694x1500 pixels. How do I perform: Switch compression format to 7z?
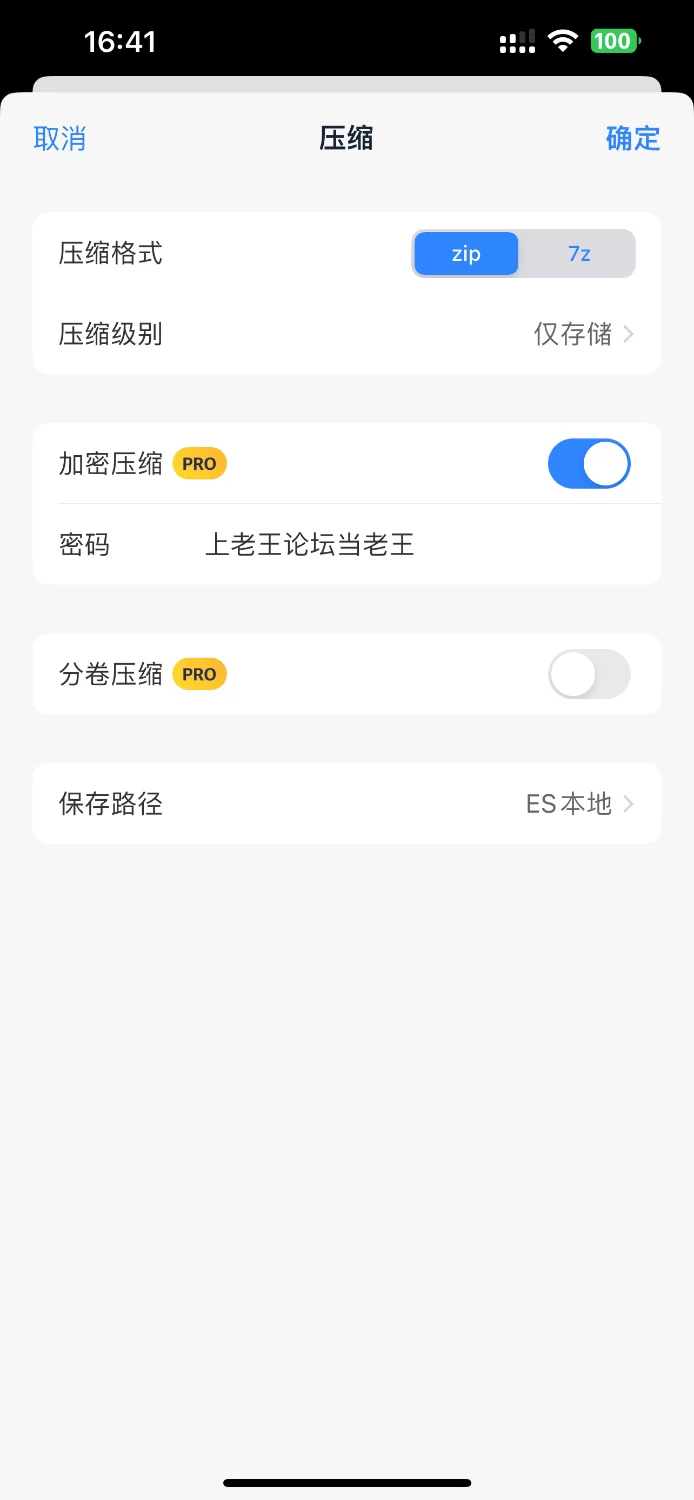point(579,254)
